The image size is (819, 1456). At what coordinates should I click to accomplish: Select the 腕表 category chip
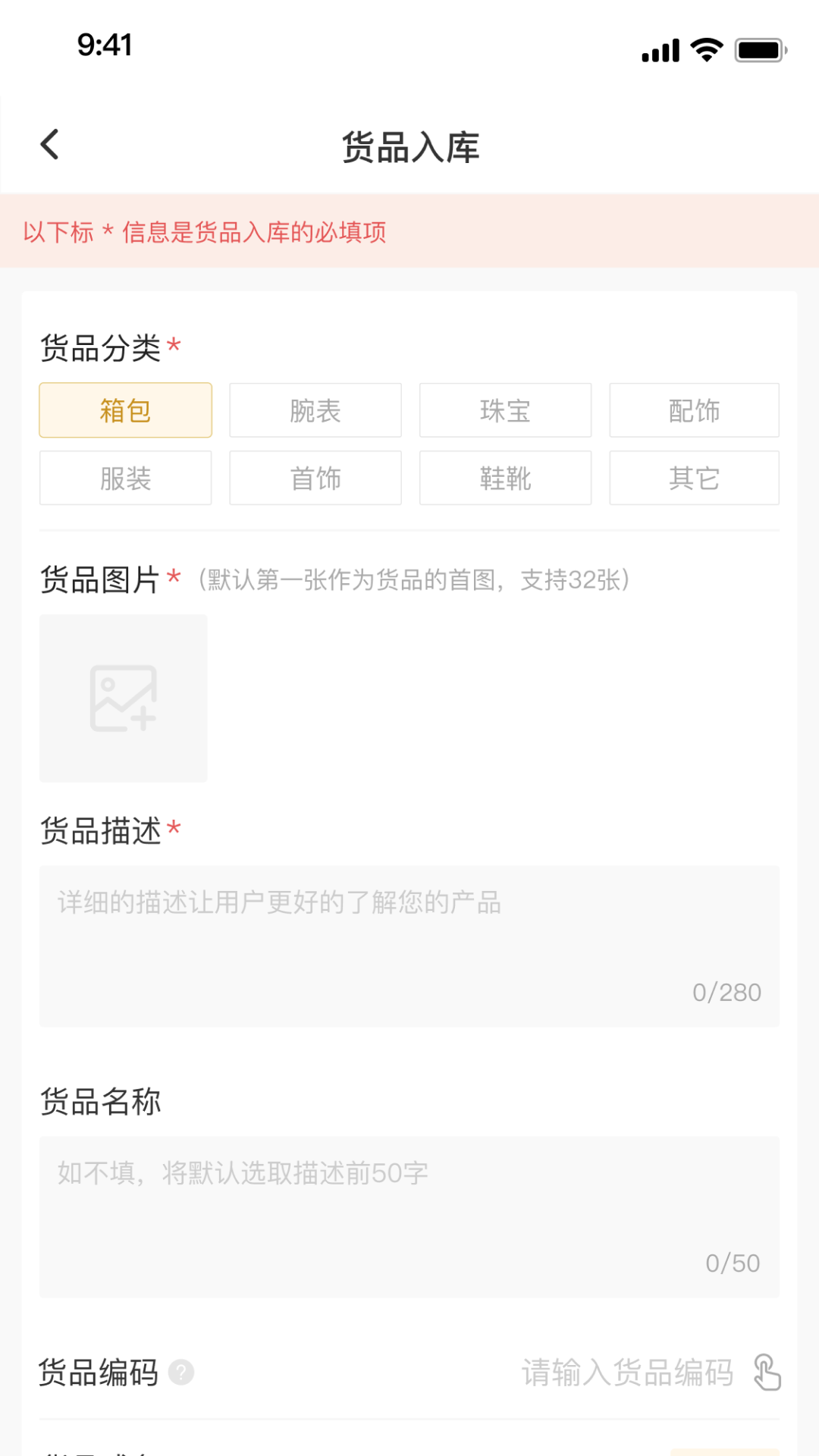[315, 410]
